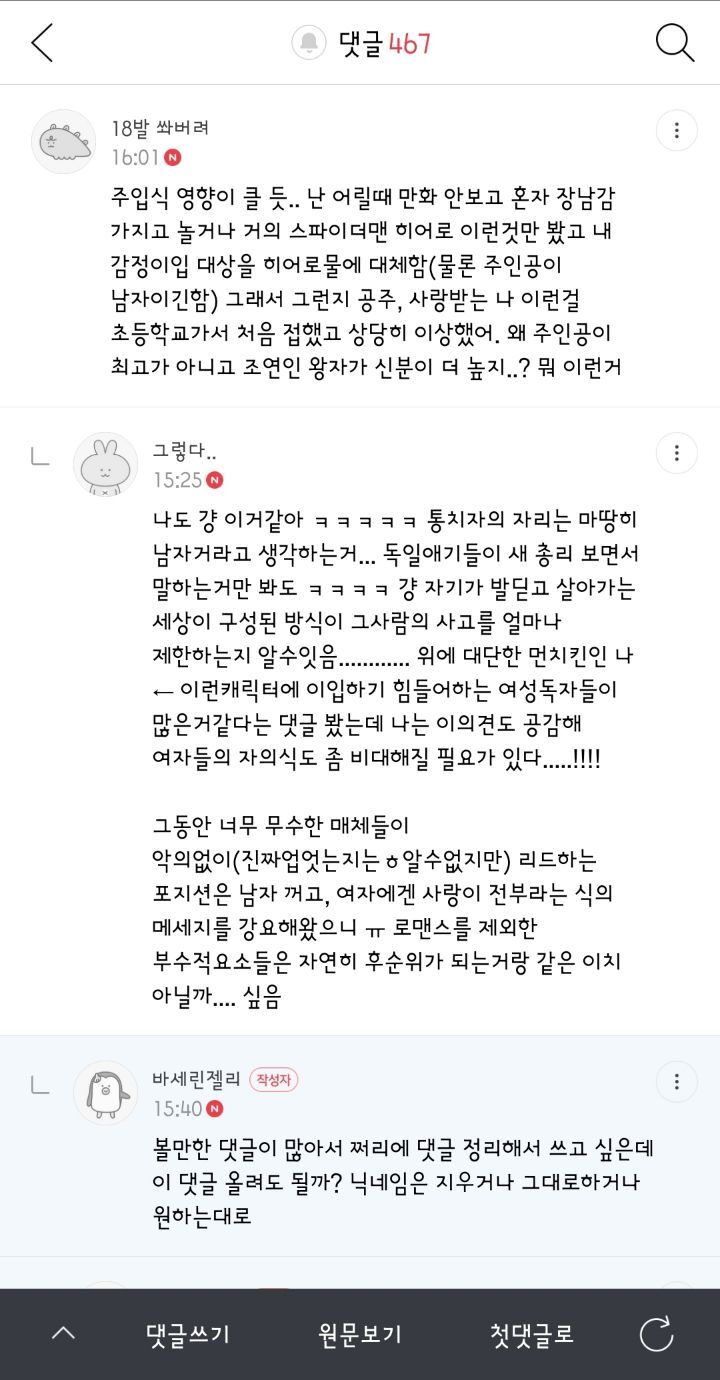Jump to first comment via 첫댓글로
Screen dimensions: 720x1380
click(532, 1334)
